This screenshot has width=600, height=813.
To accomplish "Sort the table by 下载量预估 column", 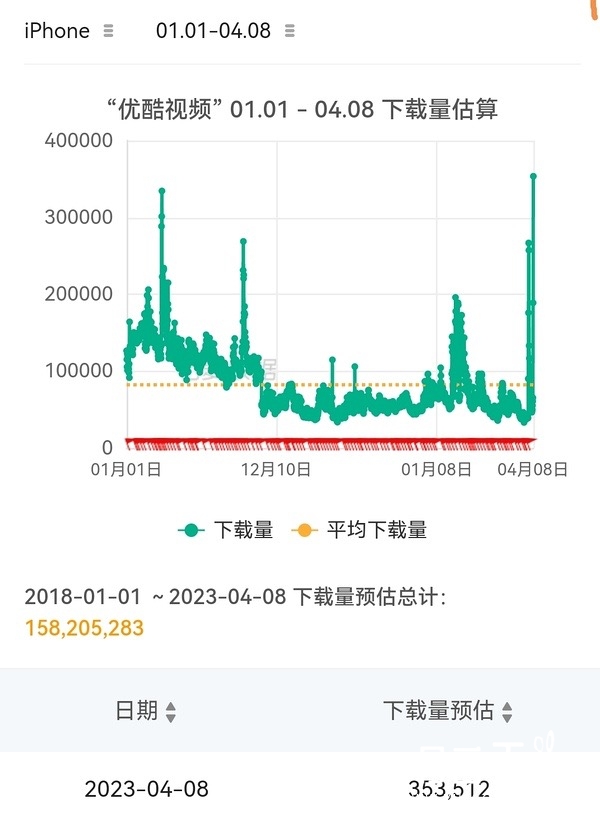I will coord(448,711).
